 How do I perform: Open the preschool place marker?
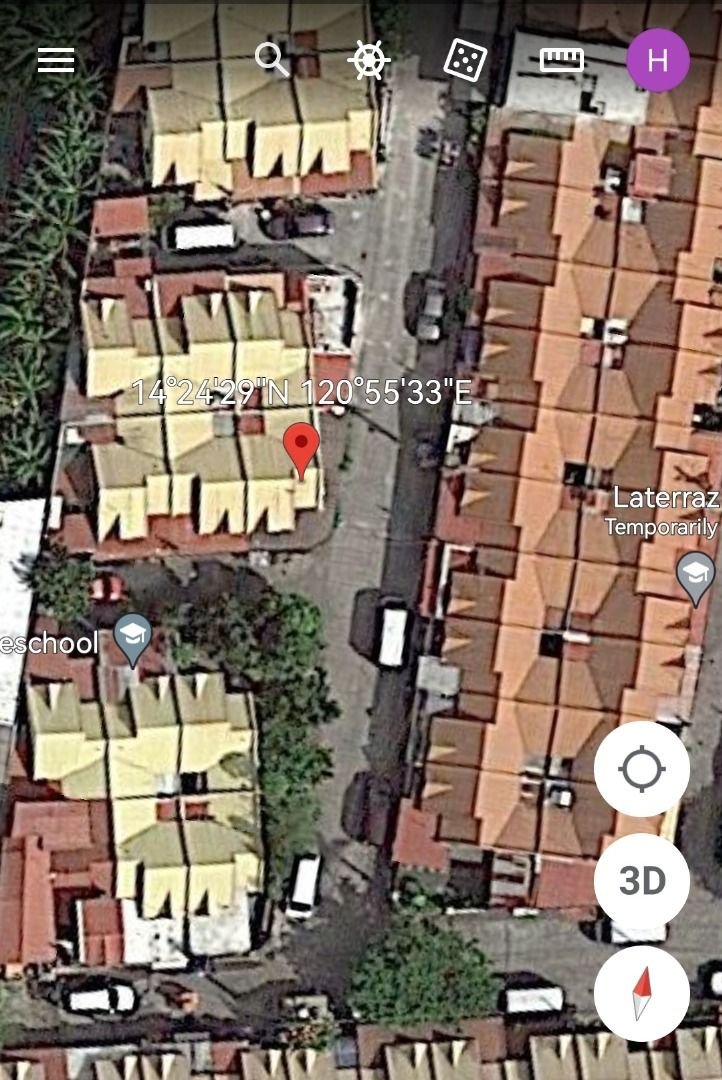click(x=132, y=638)
